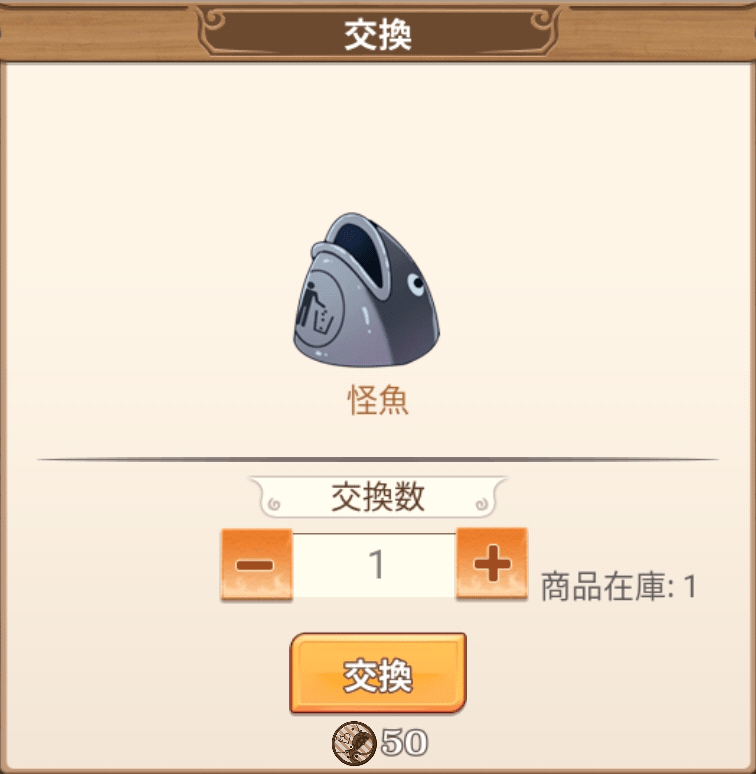Viewport: 756px width, 774px height.
Task: Tap the exchange quantity field showing 1
Action: tap(374, 566)
